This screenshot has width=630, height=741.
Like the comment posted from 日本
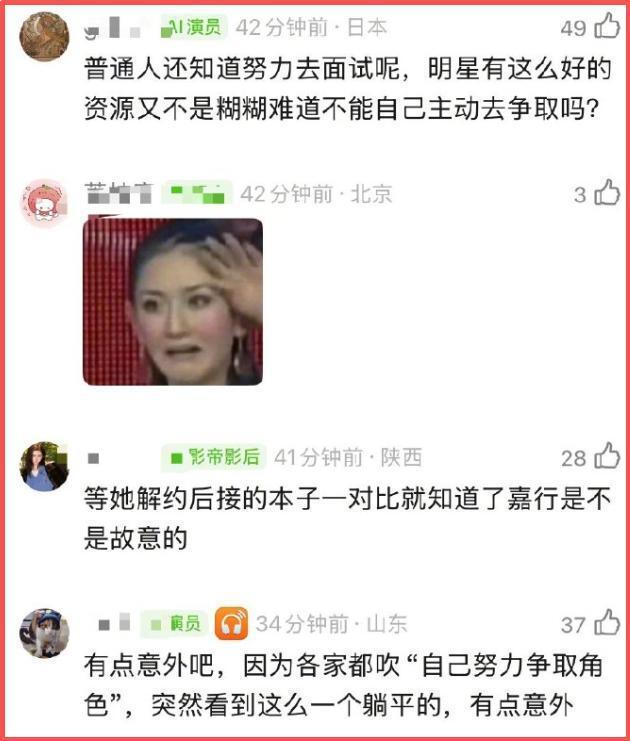point(606,27)
